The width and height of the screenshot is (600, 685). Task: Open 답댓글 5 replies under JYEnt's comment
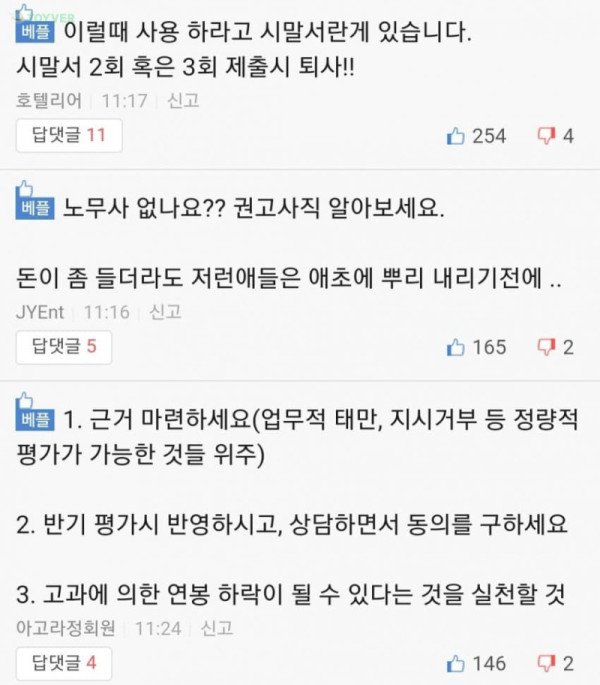point(64,347)
